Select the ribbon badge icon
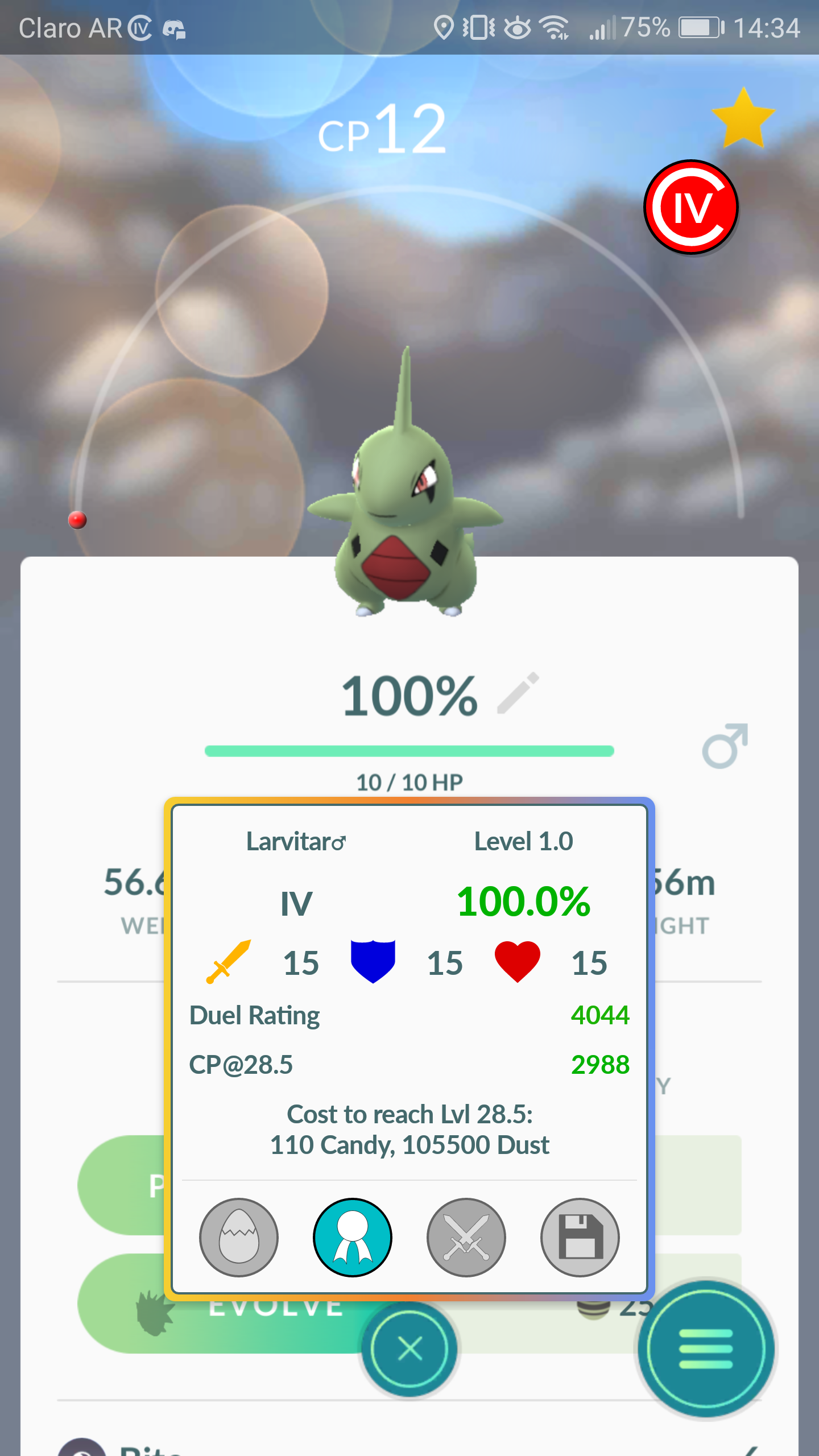Image resolution: width=819 pixels, height=1456 pixels. (x=353, y=1237)
